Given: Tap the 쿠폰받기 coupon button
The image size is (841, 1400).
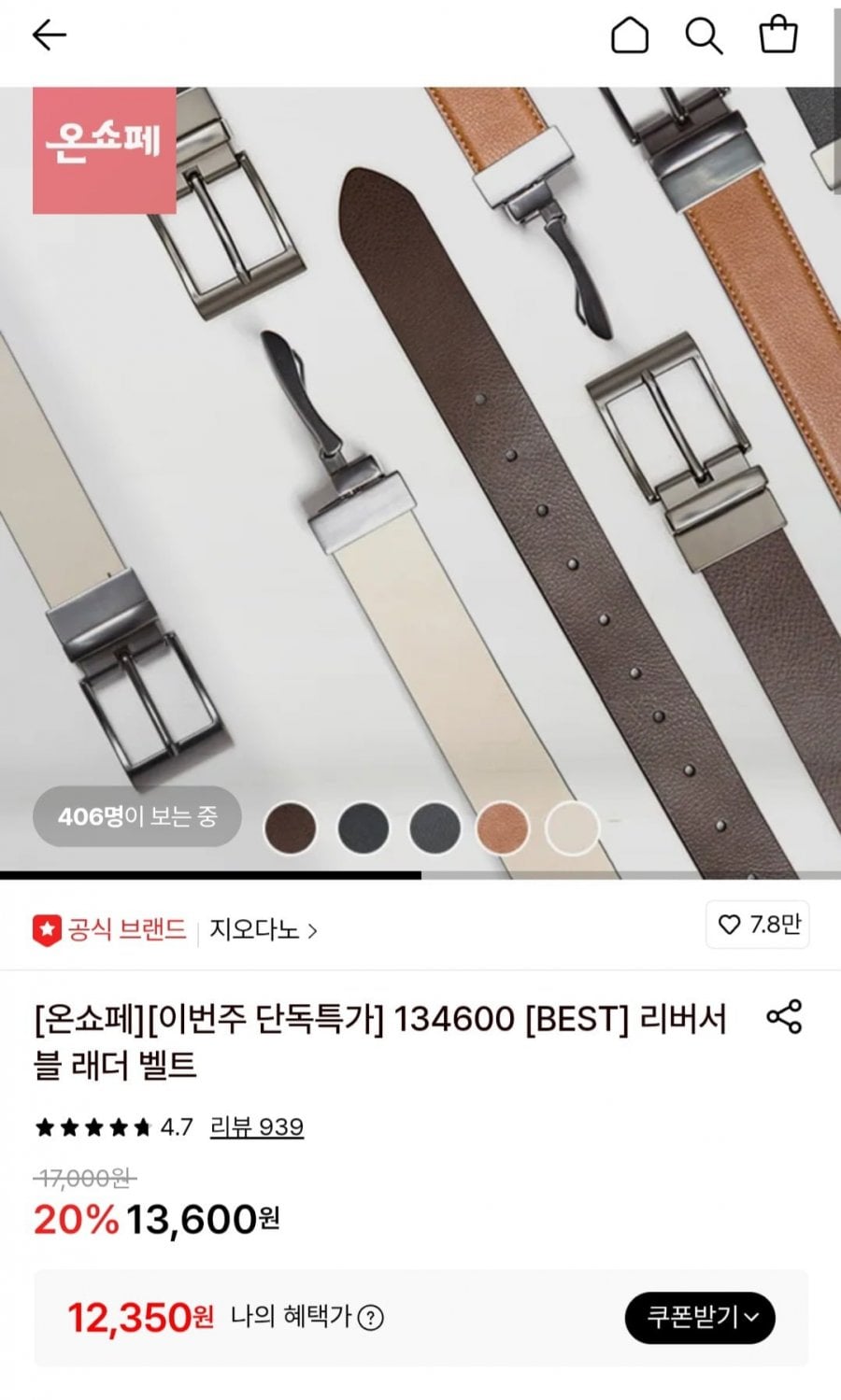Looking at the screenshot, I should coord(699,1317).
